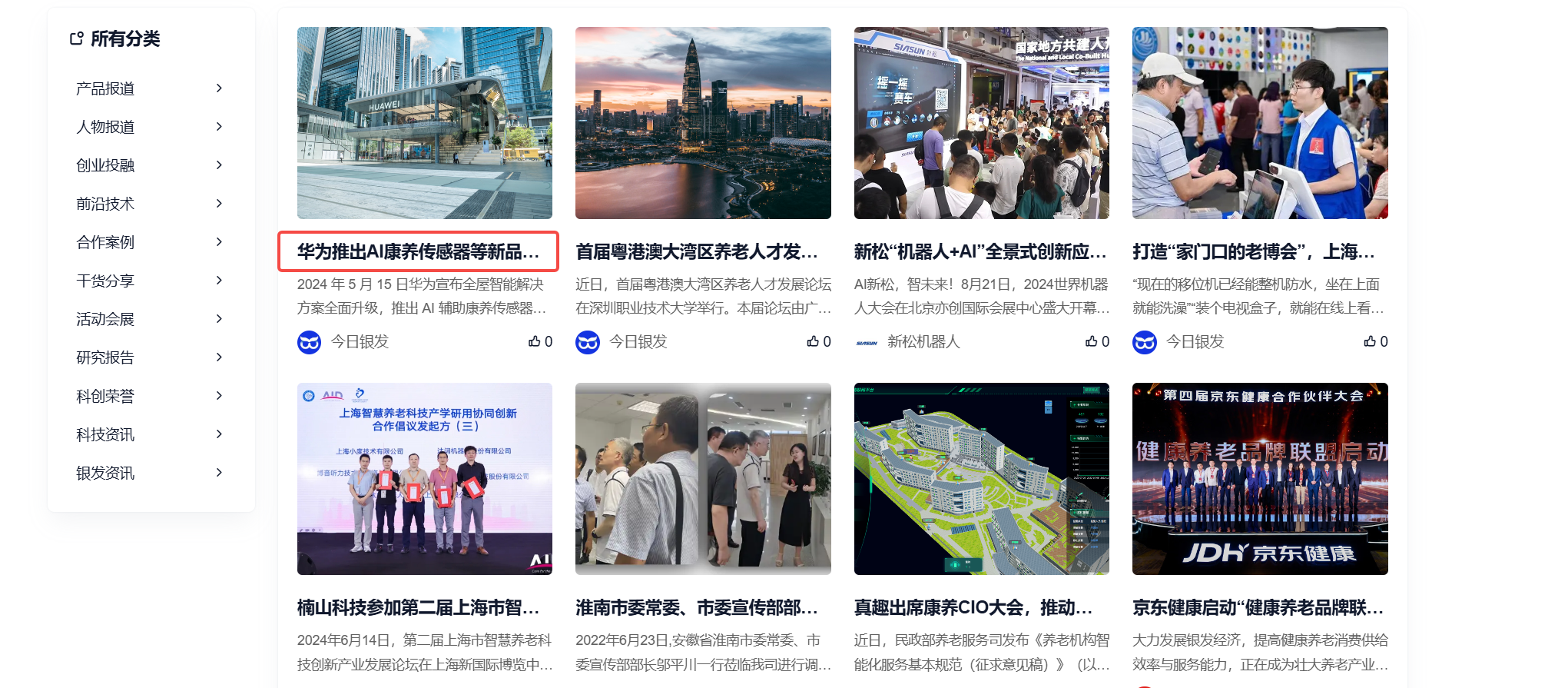1568x688 pixels.
Task: Like the Huawei AI sensor article
Action: pos(535,341)
